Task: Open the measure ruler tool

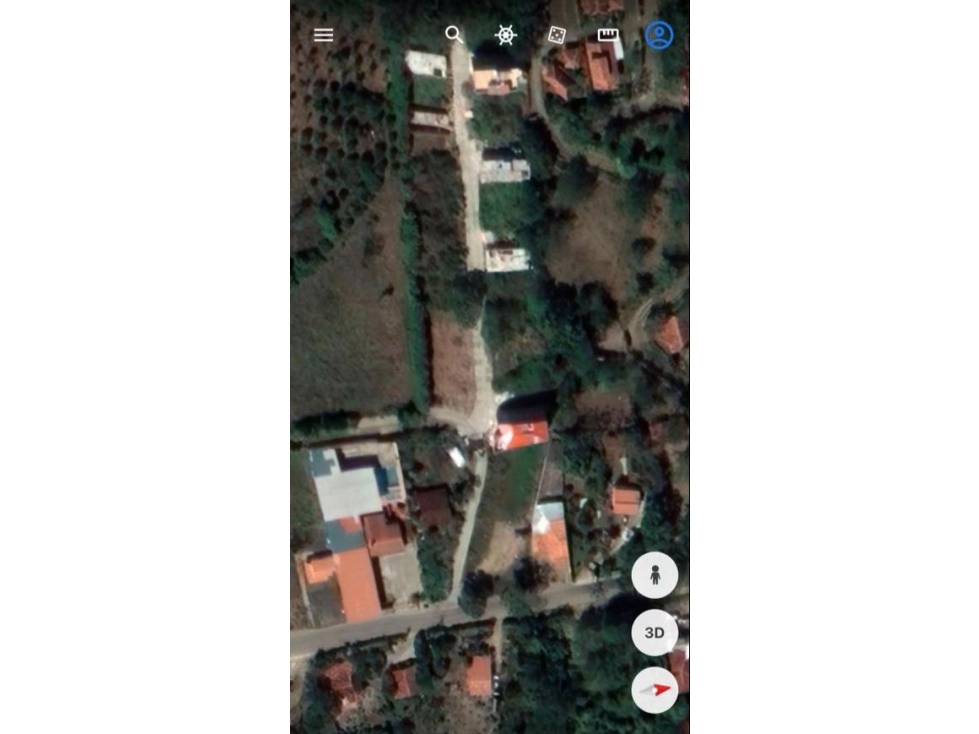Action: [608, 35]
